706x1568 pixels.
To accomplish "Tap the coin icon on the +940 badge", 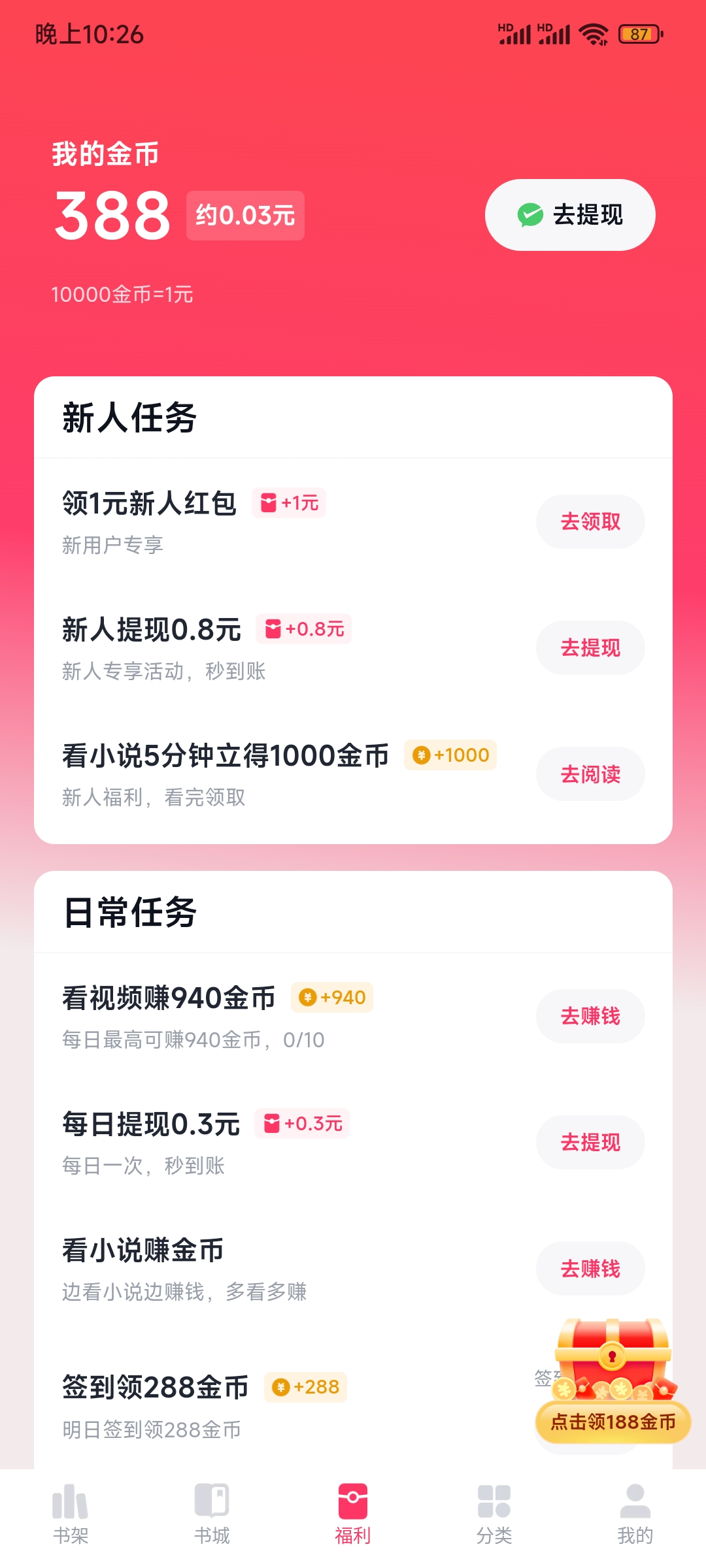I will tap(307, 998).
